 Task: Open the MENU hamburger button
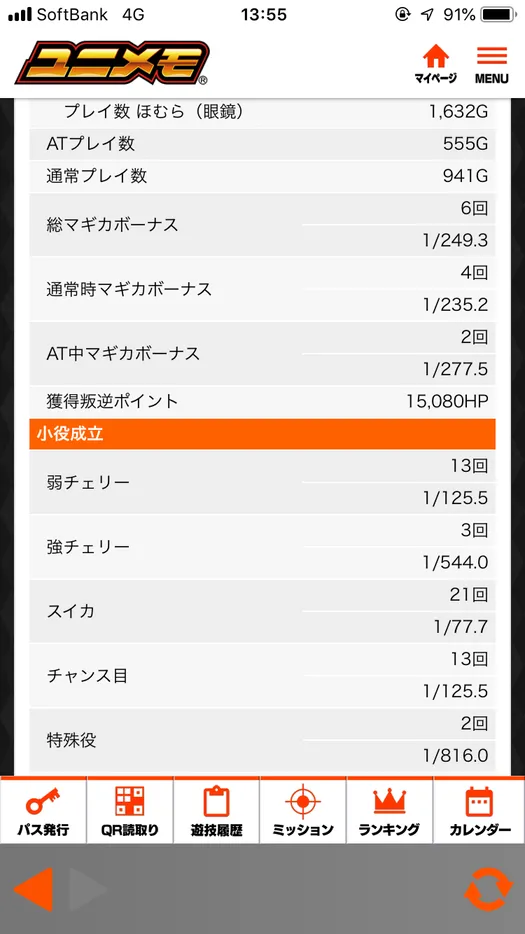click(492, 64)
